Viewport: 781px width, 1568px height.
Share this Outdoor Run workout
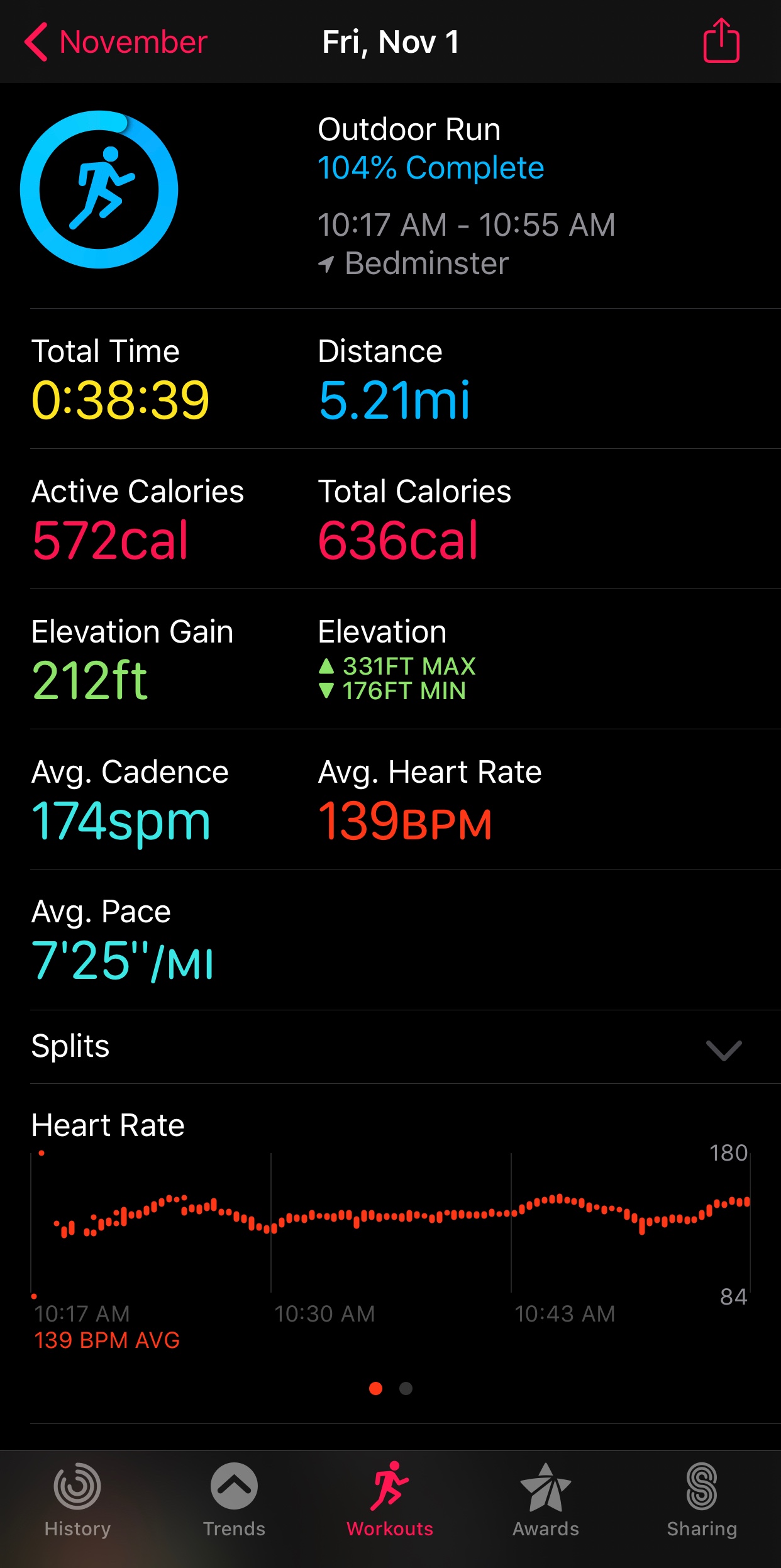click(x=721, y=41)
